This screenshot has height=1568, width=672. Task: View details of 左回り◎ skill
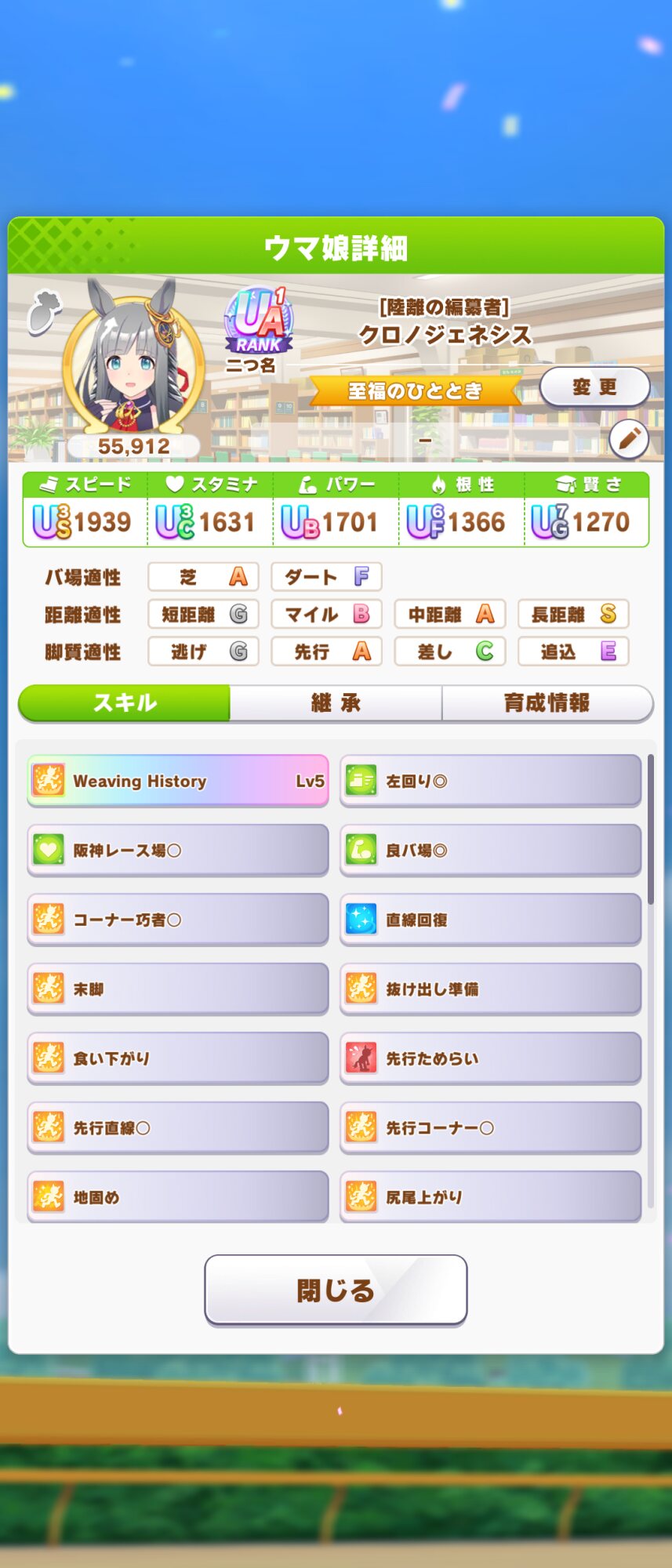pos(490,781)
